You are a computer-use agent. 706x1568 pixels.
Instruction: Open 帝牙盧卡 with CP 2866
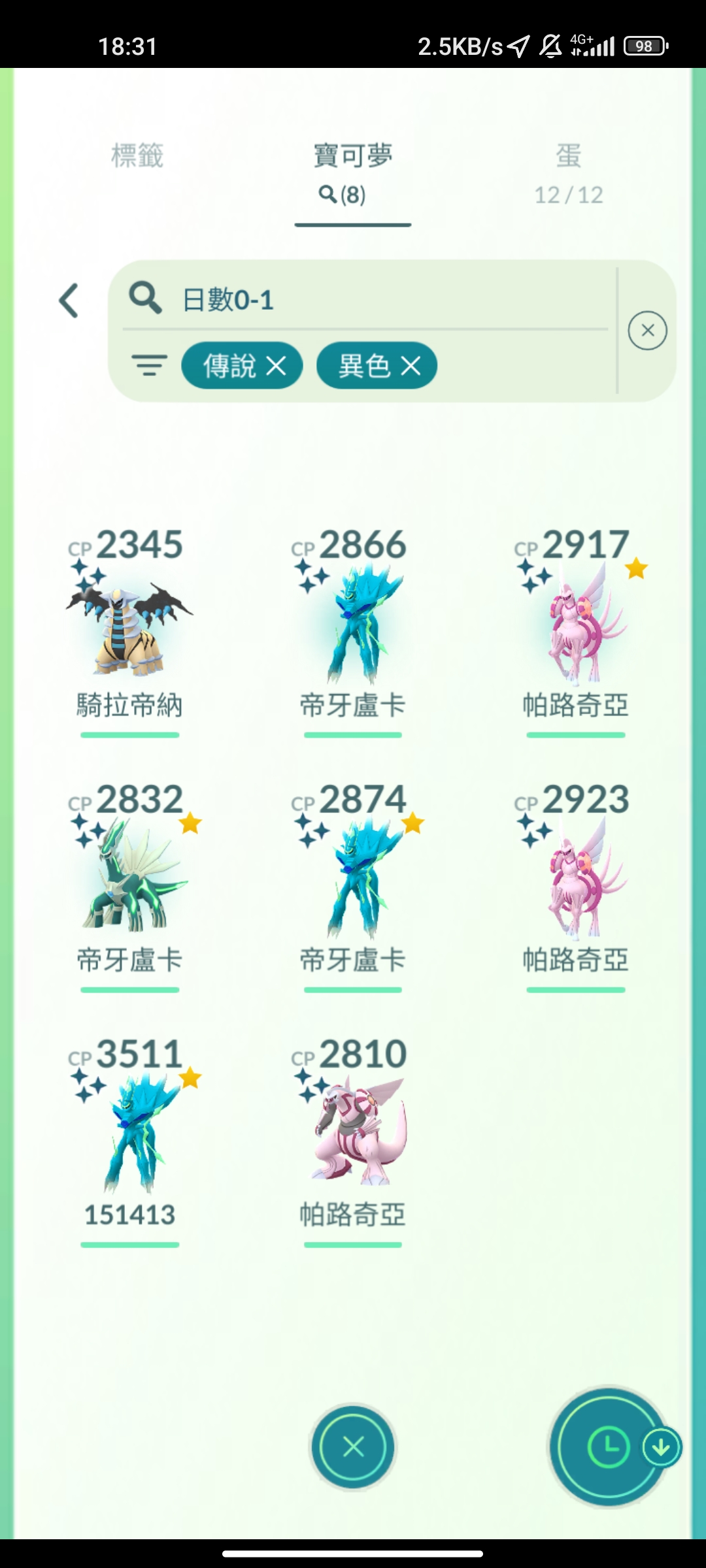(x=353, y=627)
